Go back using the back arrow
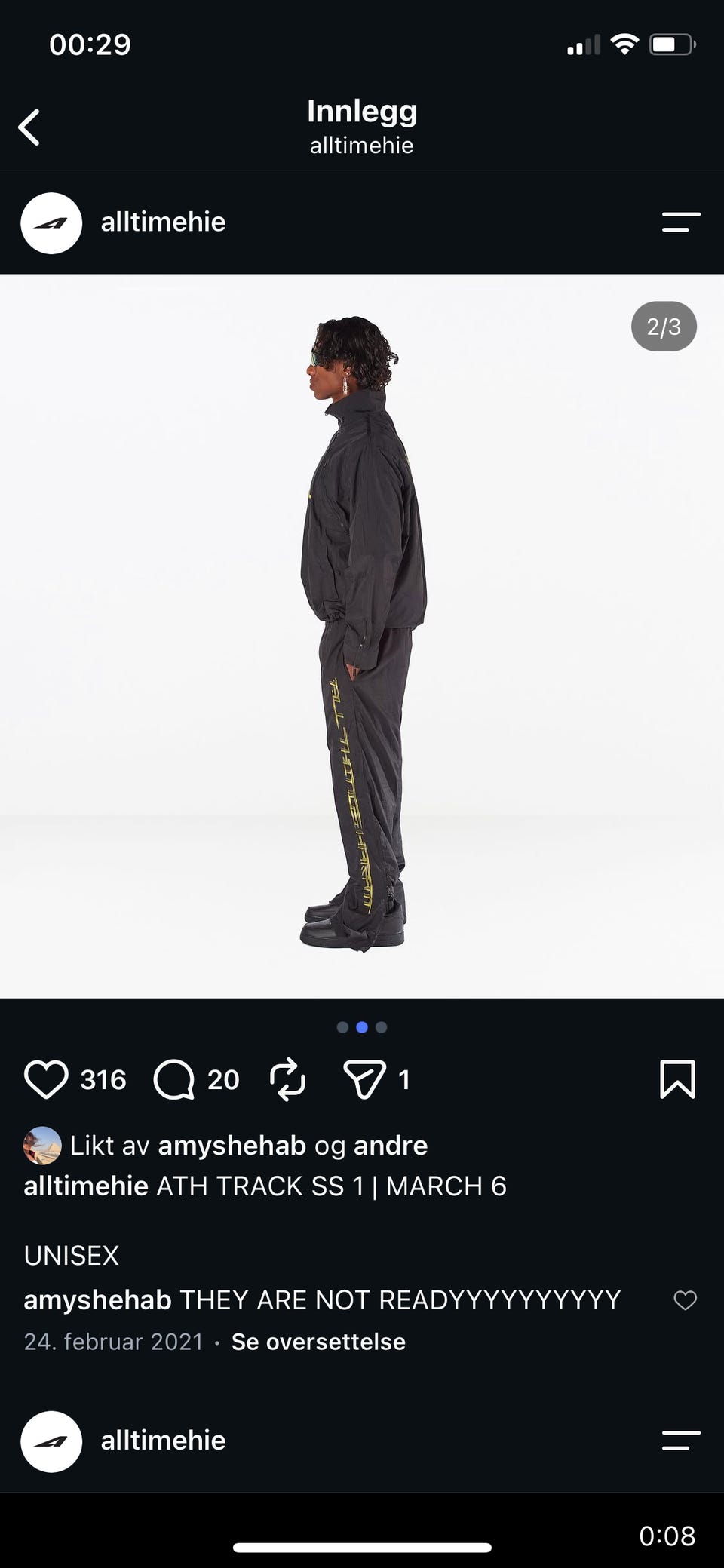The width and height of the screenshot is (724, 1568). (29, 127)
